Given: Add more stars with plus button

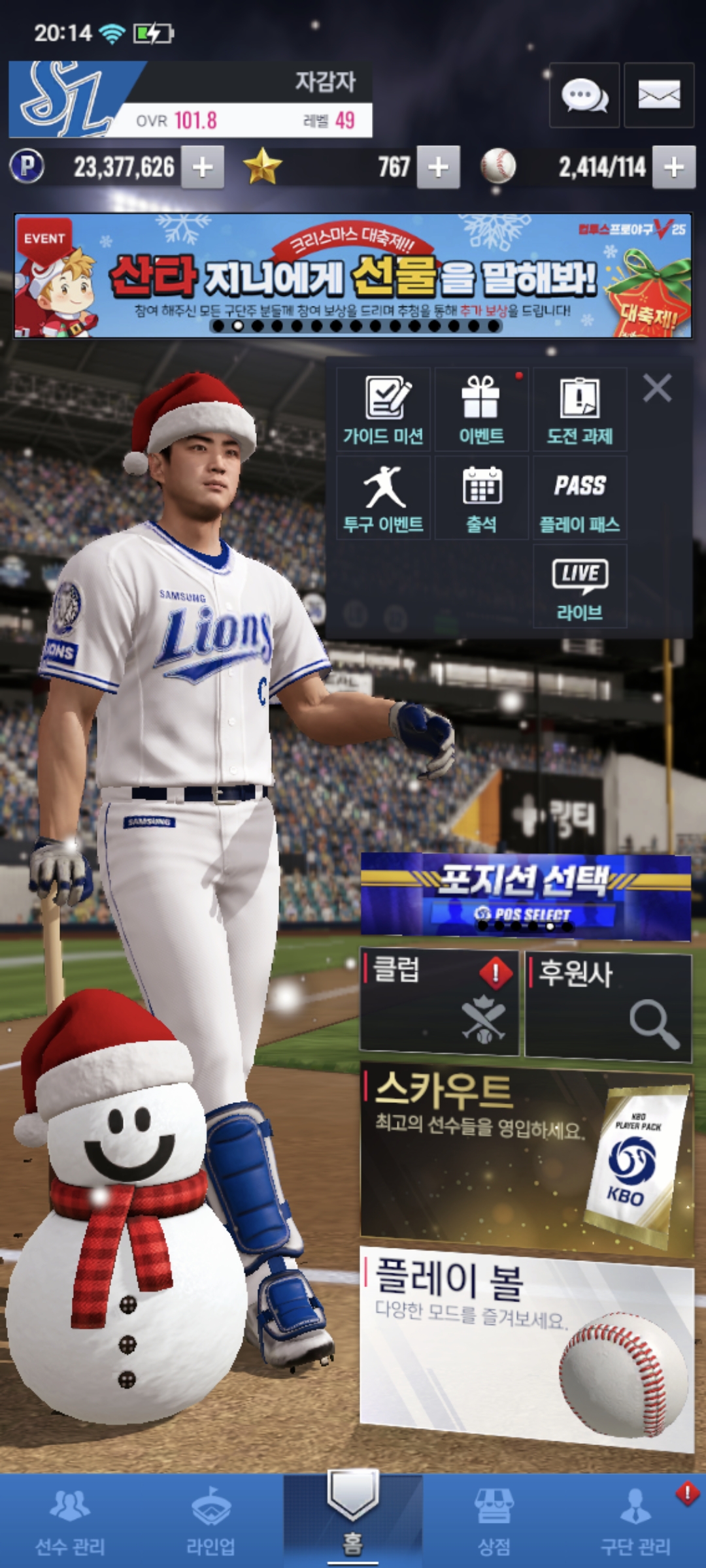Looking at the screenshot, I should pyautogui.click(x=438, y=167).
